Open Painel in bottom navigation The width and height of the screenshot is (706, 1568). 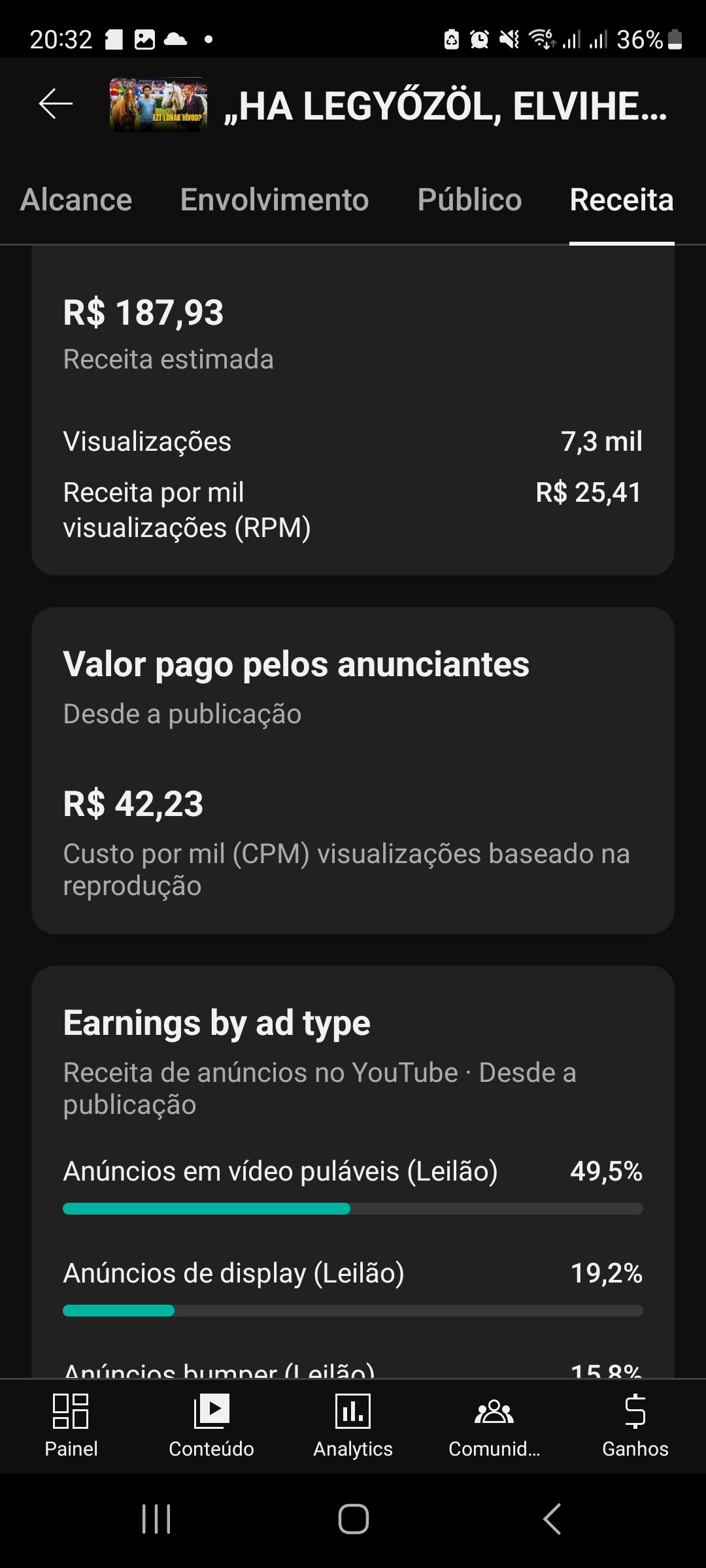(x=71, y=1426)
